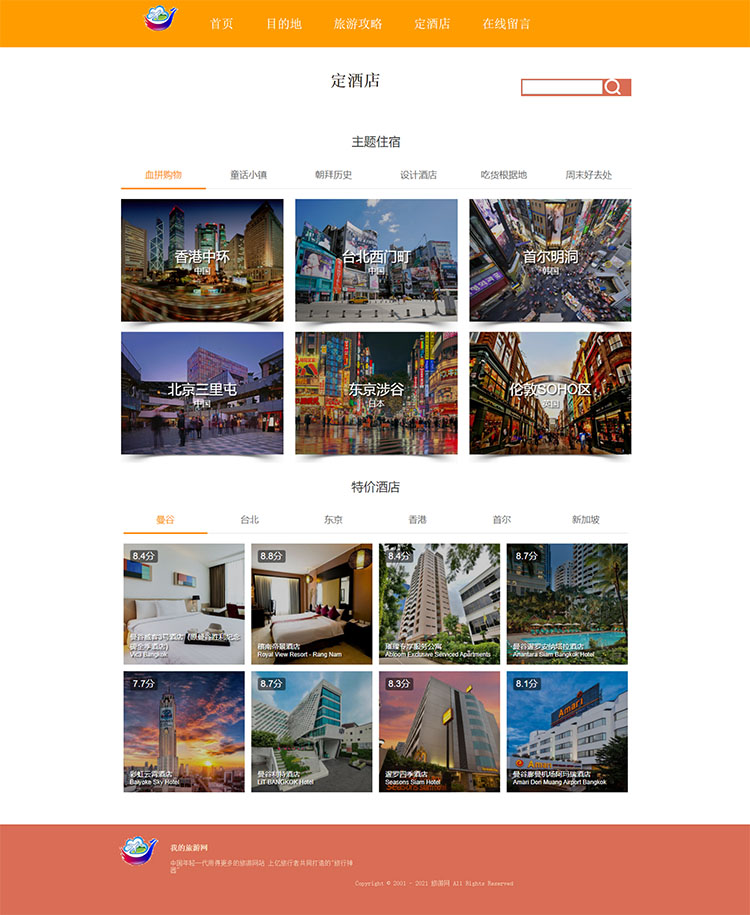Open the Baiyoke Sky Hotel card
The width and height of the screenshot is (750, 915).
click(x=184, y=732)
